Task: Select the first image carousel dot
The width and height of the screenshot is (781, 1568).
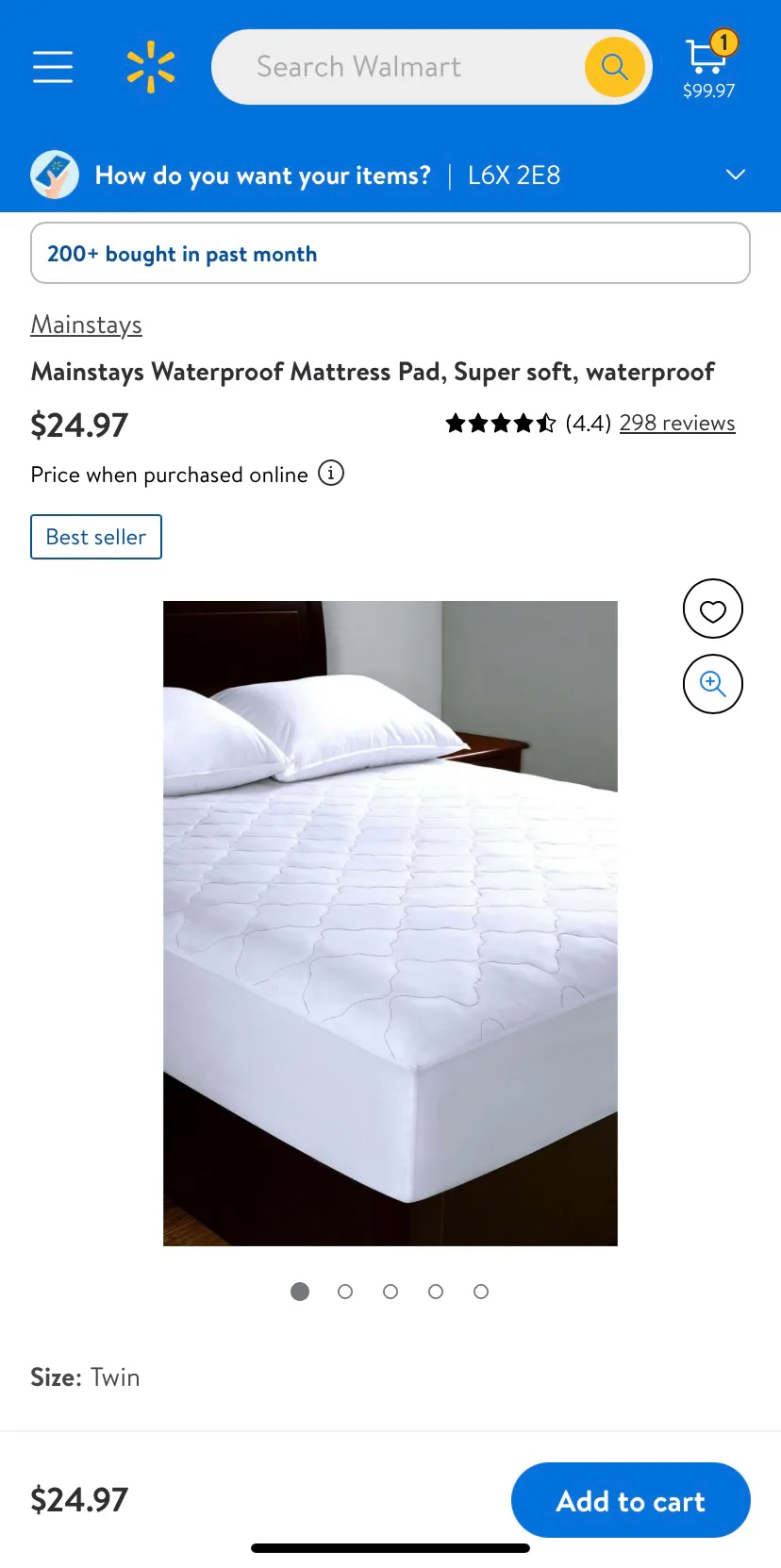Action: 300,1292
